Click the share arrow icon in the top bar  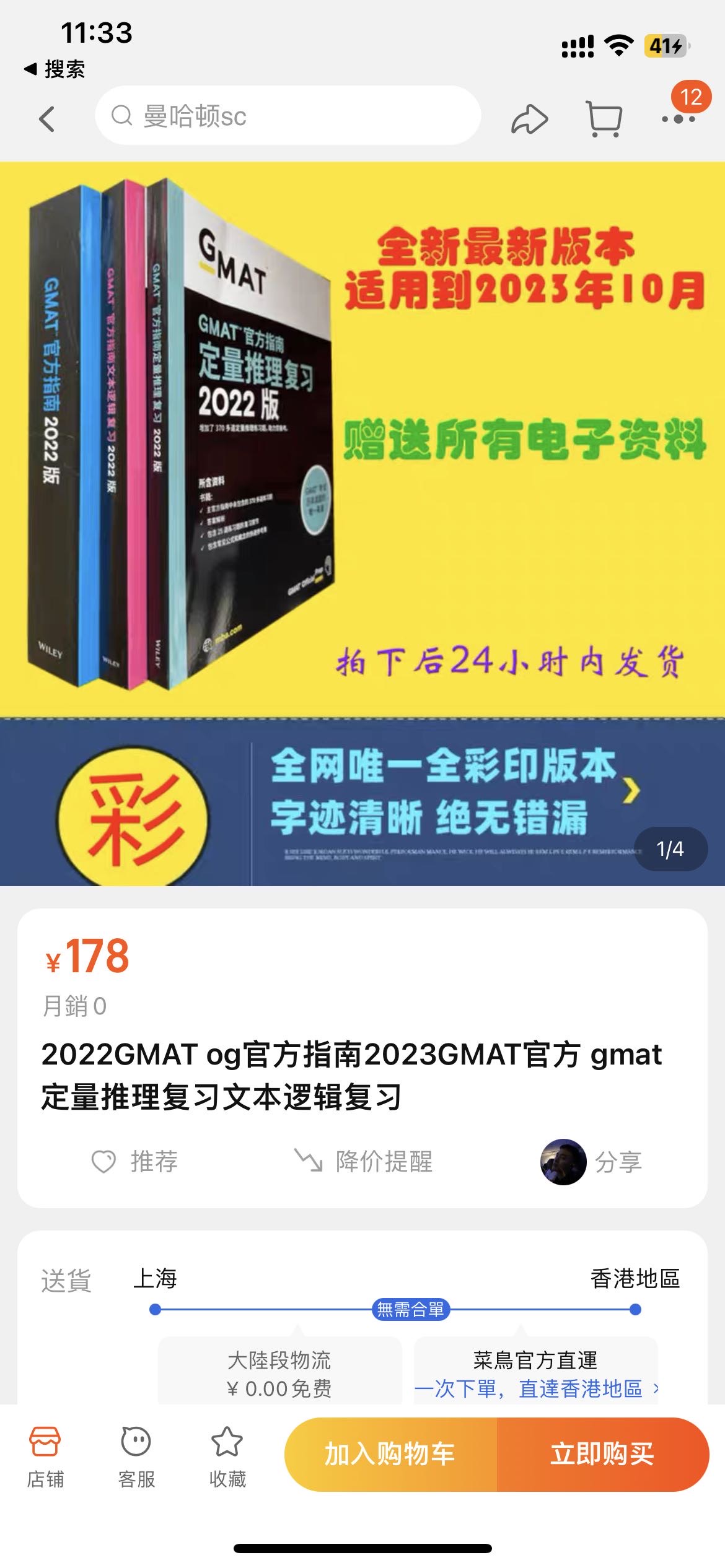[529, 118]
